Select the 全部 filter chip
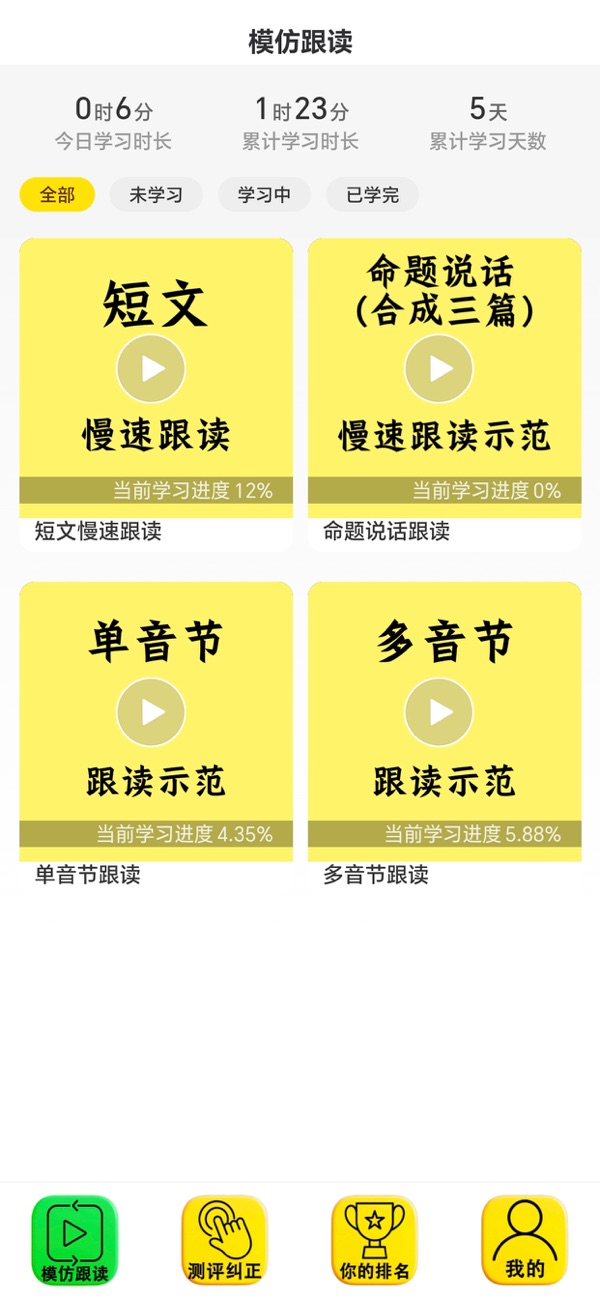The height and width of the screenshot is (1299, 600). tap(57, 195)
